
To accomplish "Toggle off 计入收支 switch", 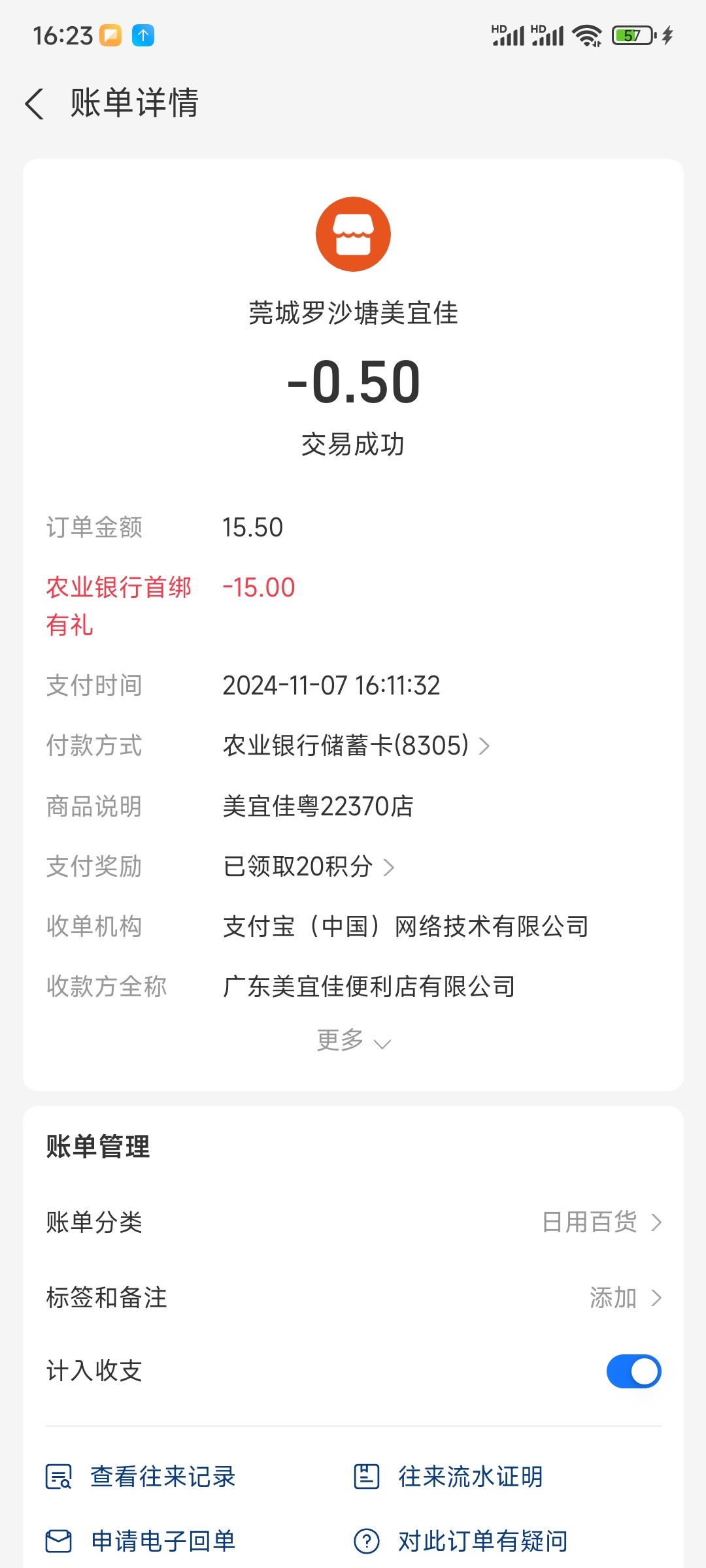I will [633, 1371].
